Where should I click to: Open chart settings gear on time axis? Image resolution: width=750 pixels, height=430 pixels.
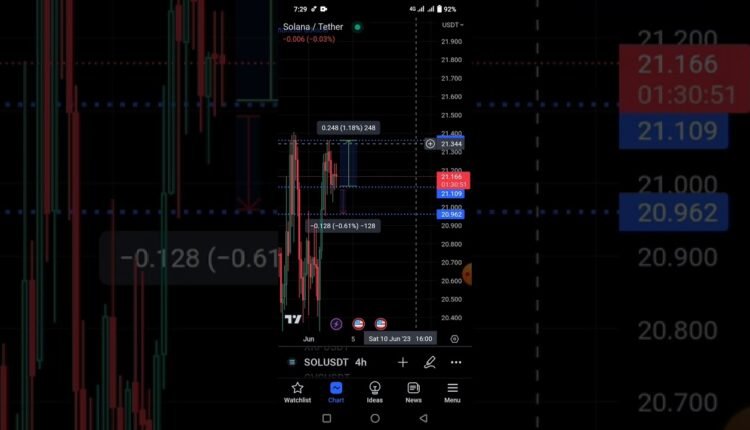pos(455,339)
